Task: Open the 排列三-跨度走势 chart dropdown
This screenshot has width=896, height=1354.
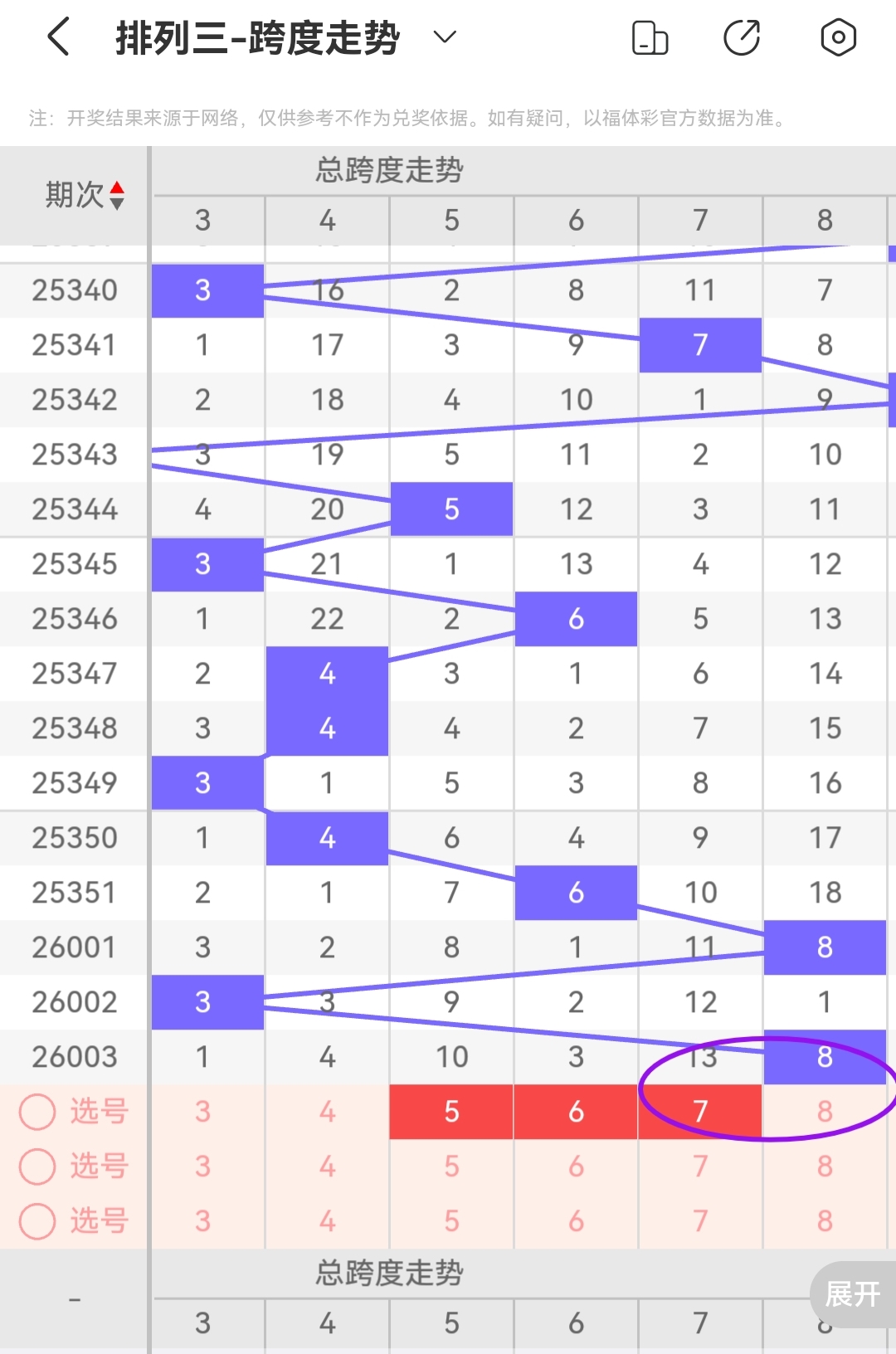Action: (445, 37)
